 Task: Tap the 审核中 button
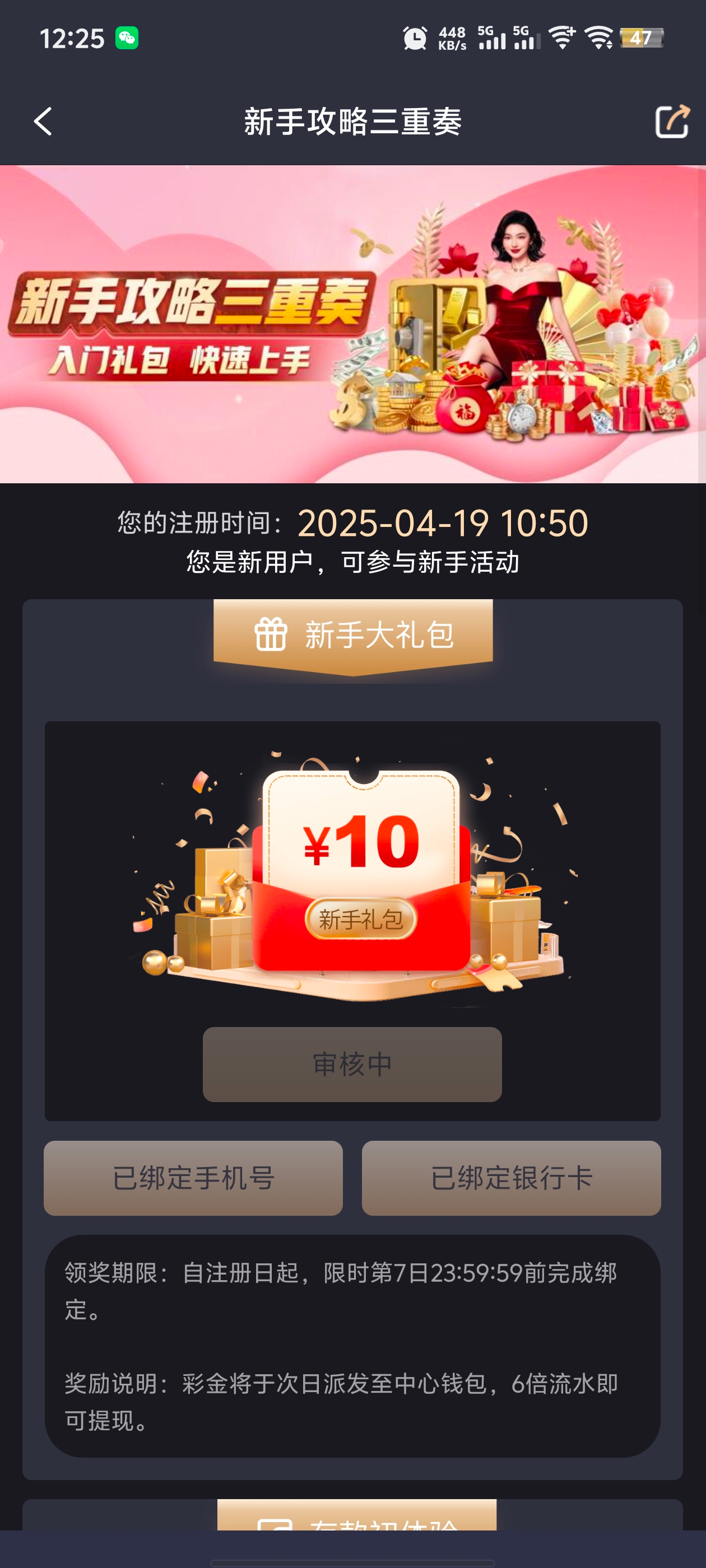[352, 1064]
